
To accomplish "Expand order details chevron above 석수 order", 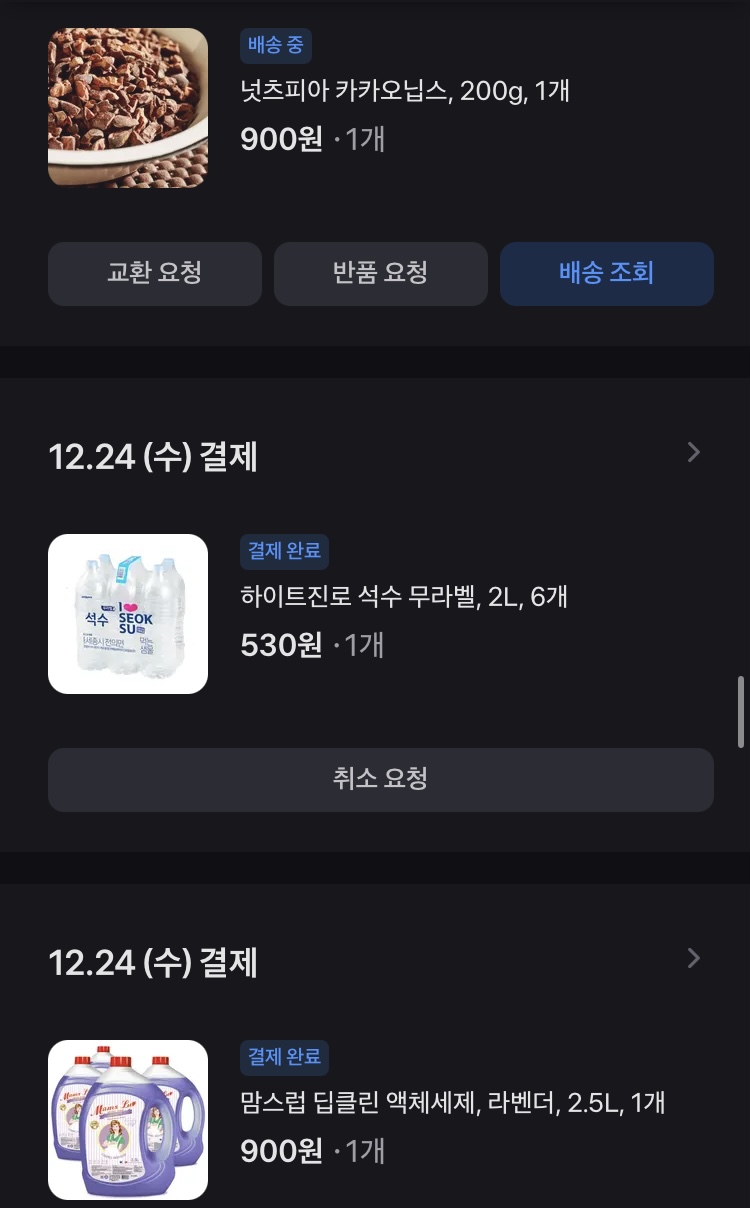I will 694,453.
